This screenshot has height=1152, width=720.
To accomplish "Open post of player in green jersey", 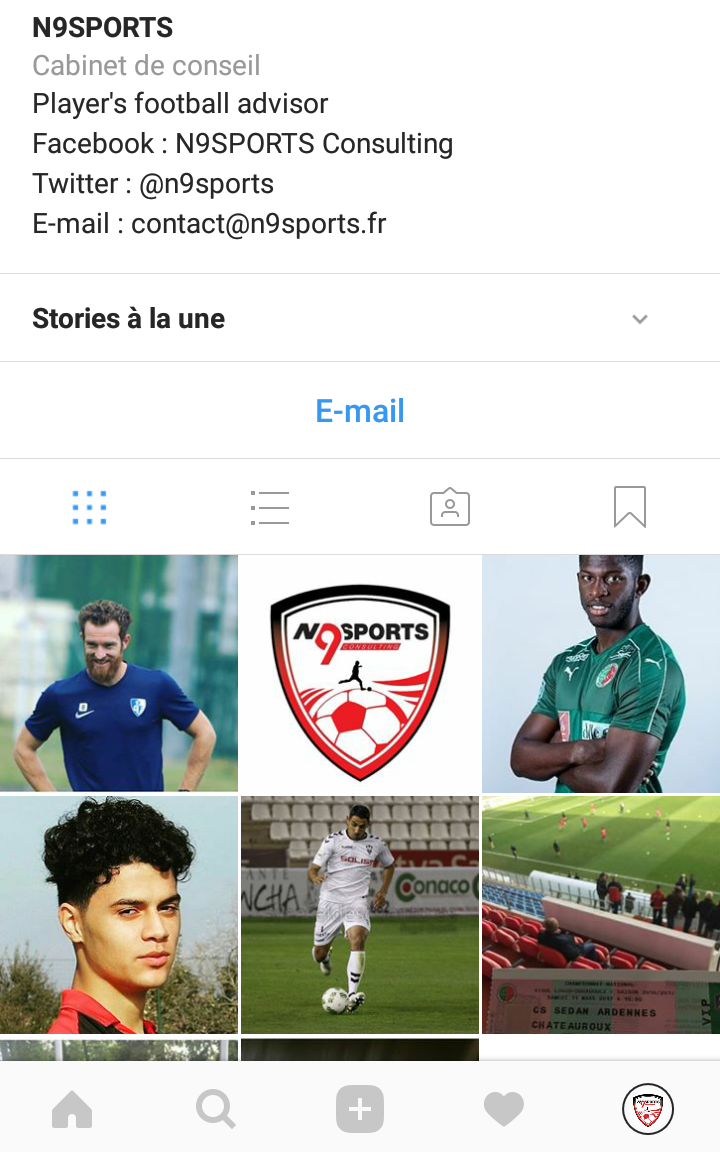I will click(601, 673).
